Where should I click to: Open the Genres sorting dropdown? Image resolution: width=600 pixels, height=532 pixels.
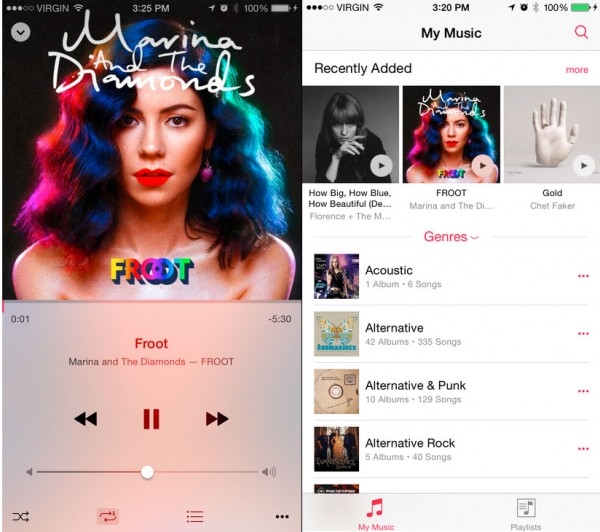451,237
